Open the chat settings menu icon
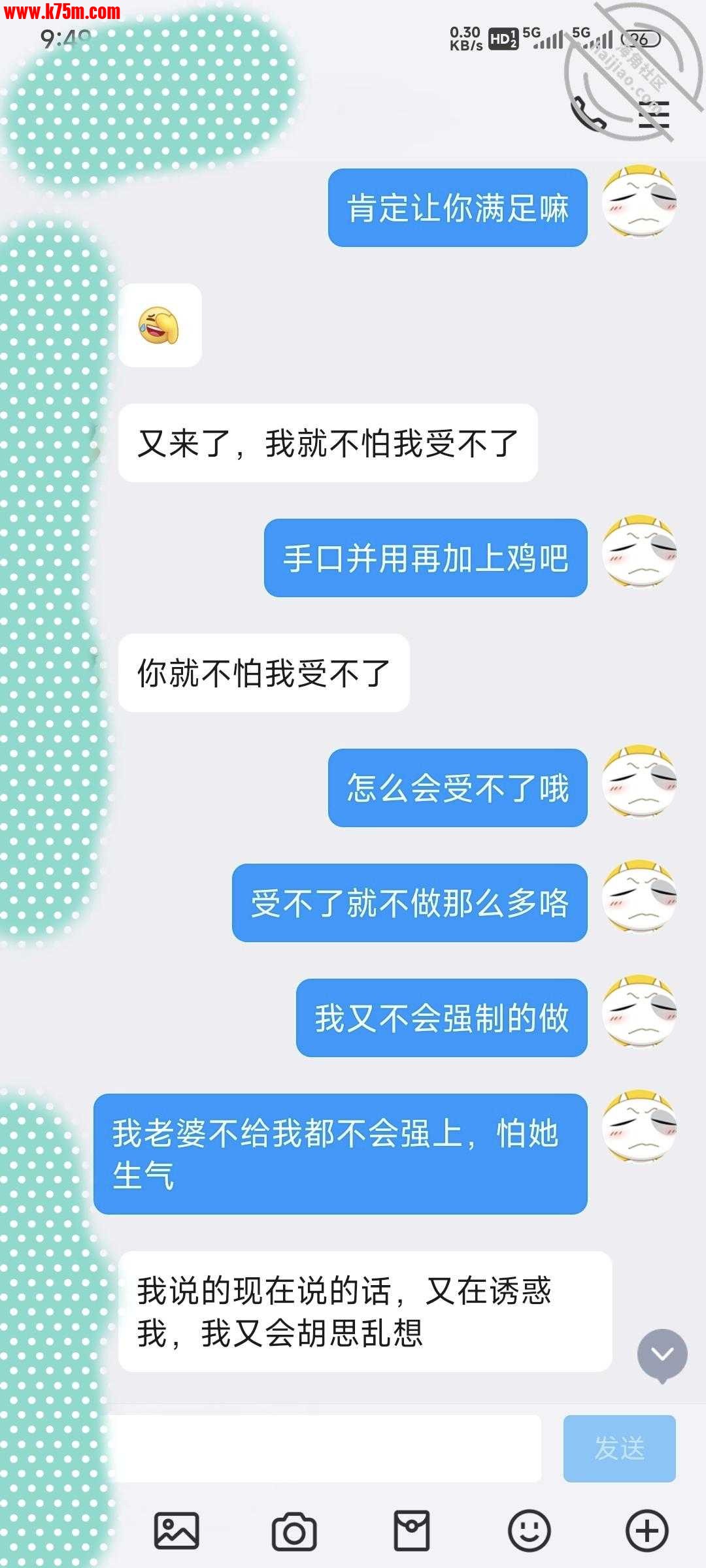The width and height of the screenshot is (706, 1568). pyautogui.click(x=654, y=115)
